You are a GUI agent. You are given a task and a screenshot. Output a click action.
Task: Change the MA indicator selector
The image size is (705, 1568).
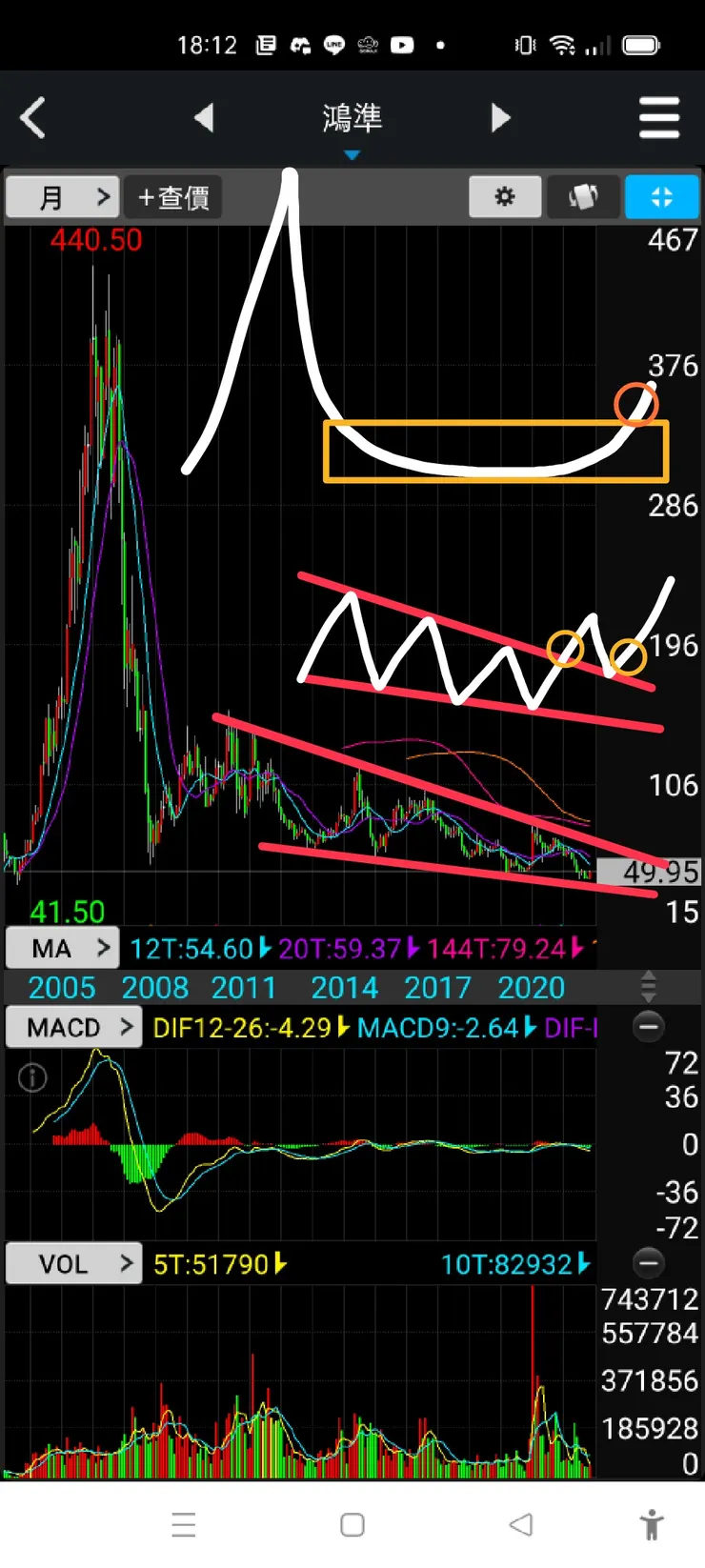tap(63, 949)
